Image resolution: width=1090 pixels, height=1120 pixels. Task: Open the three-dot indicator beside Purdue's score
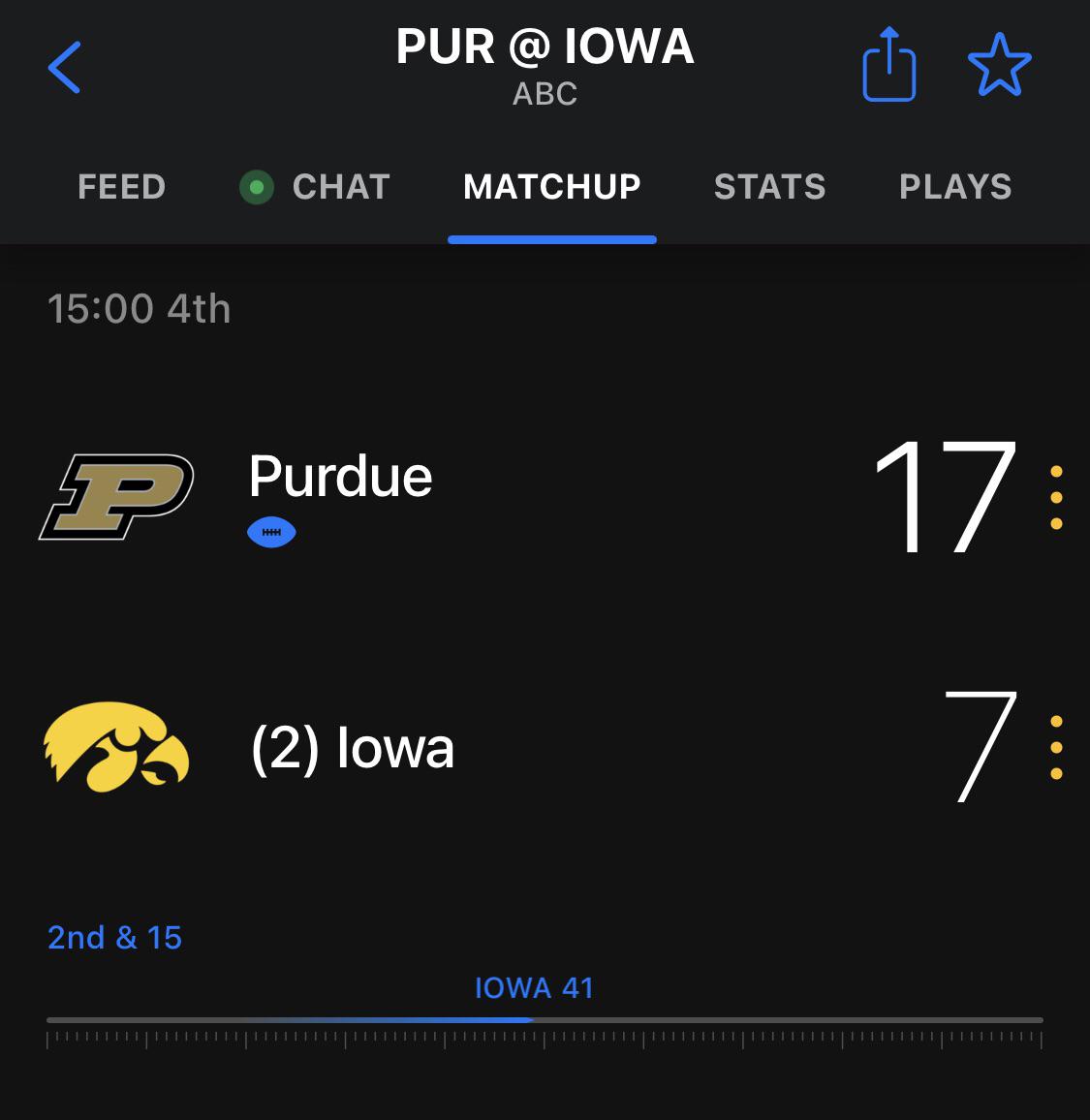[x=1055, y=497]
